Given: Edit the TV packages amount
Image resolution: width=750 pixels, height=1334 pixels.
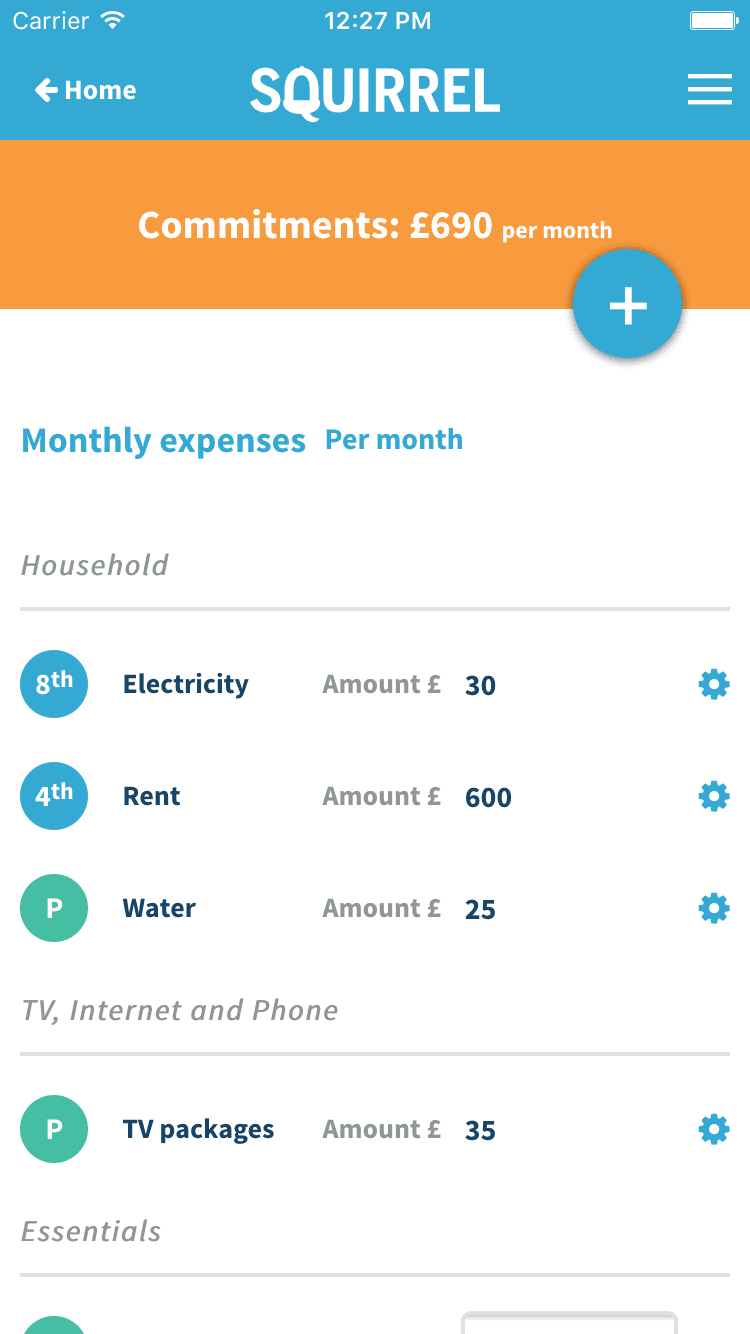Looking at the screenshot, I should coord(481,1131).
